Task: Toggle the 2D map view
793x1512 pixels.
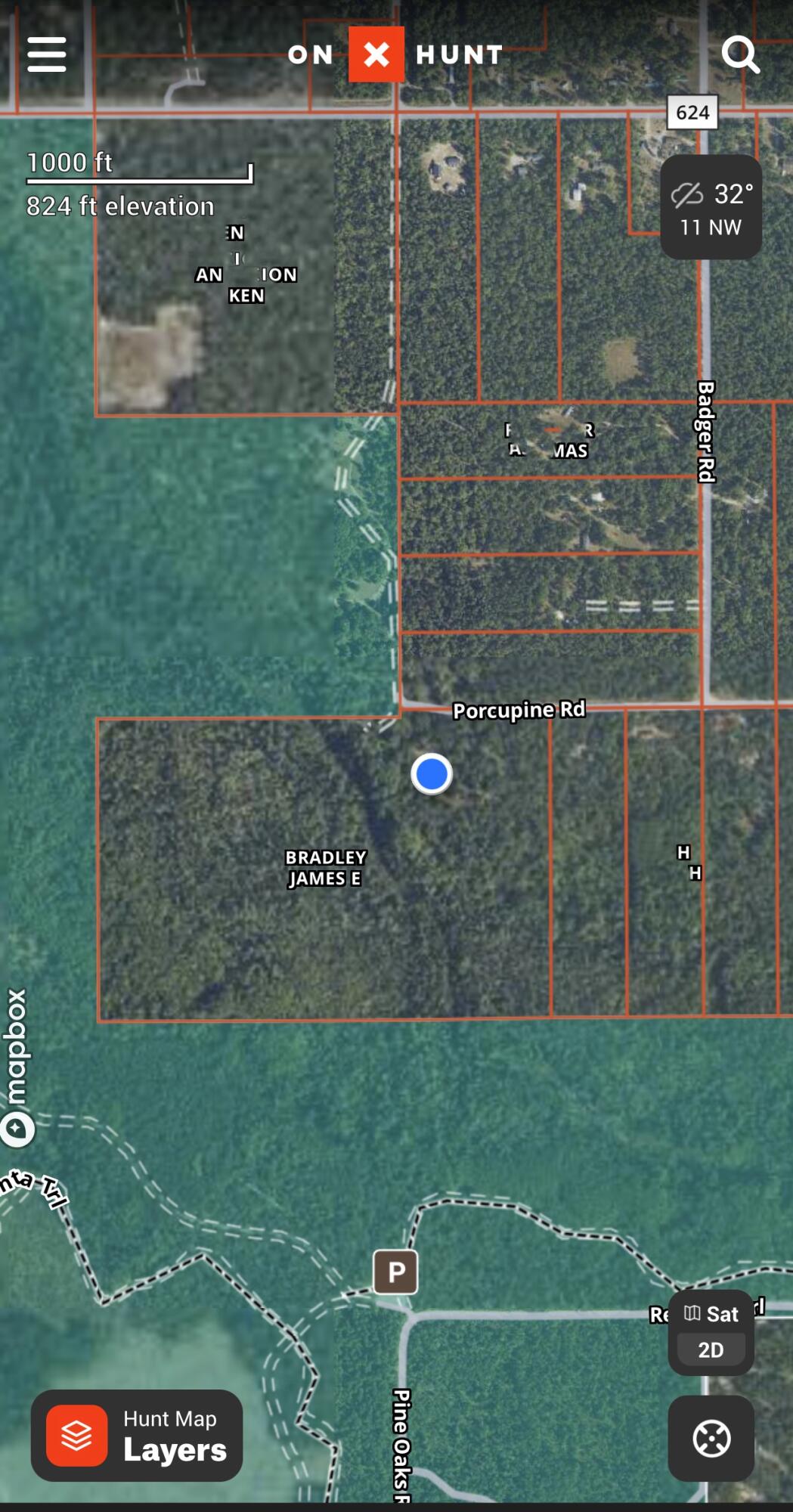Action: coord(711,1349)
